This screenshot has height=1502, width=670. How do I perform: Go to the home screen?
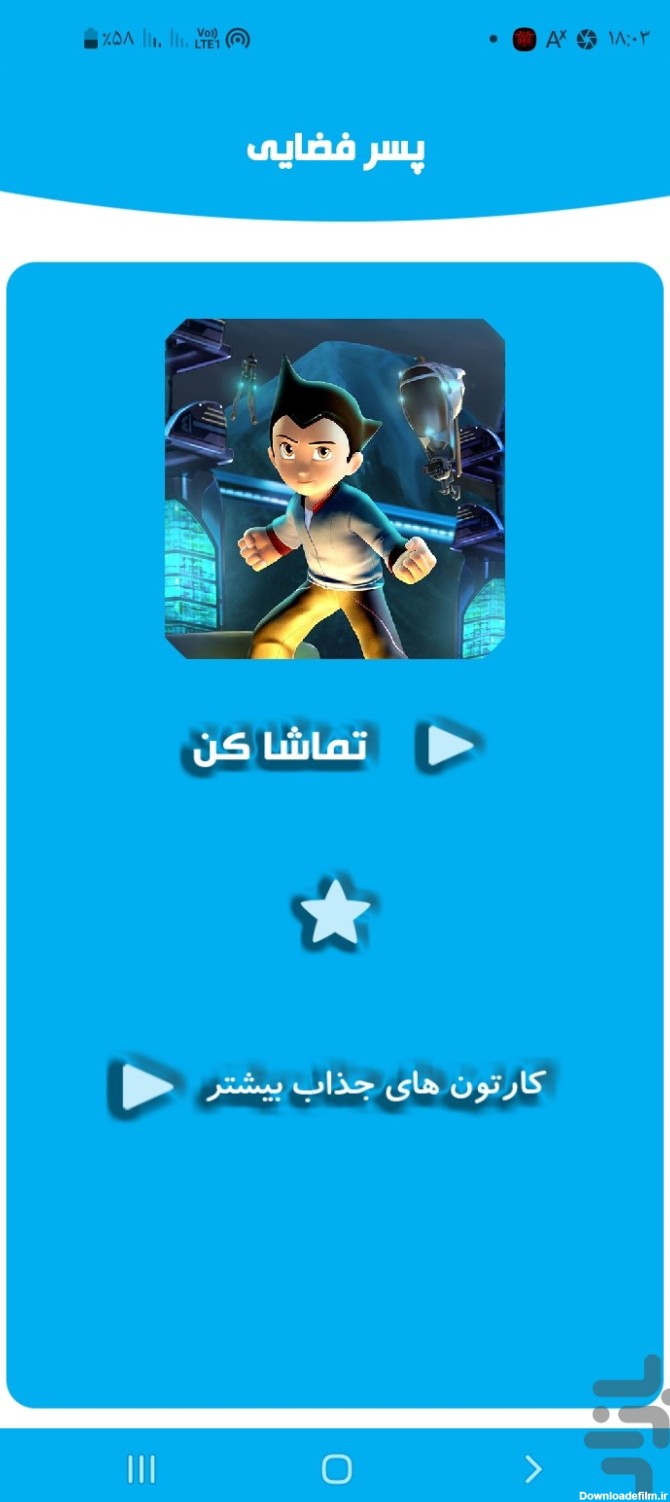pyautogui.click(x=336, y=1468)
